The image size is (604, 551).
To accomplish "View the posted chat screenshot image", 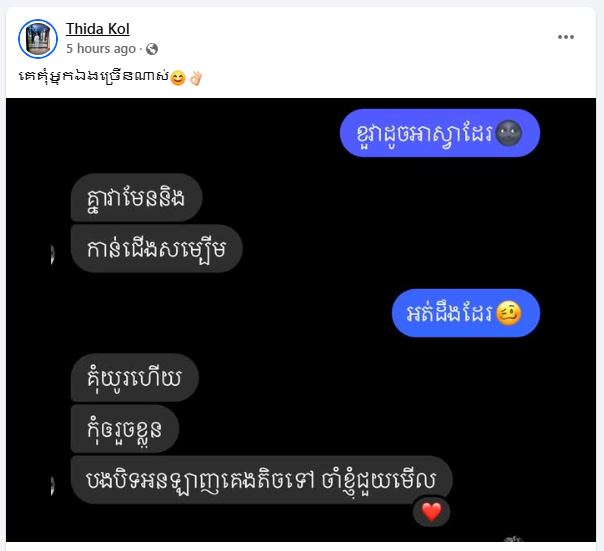I will click(300, 320).
